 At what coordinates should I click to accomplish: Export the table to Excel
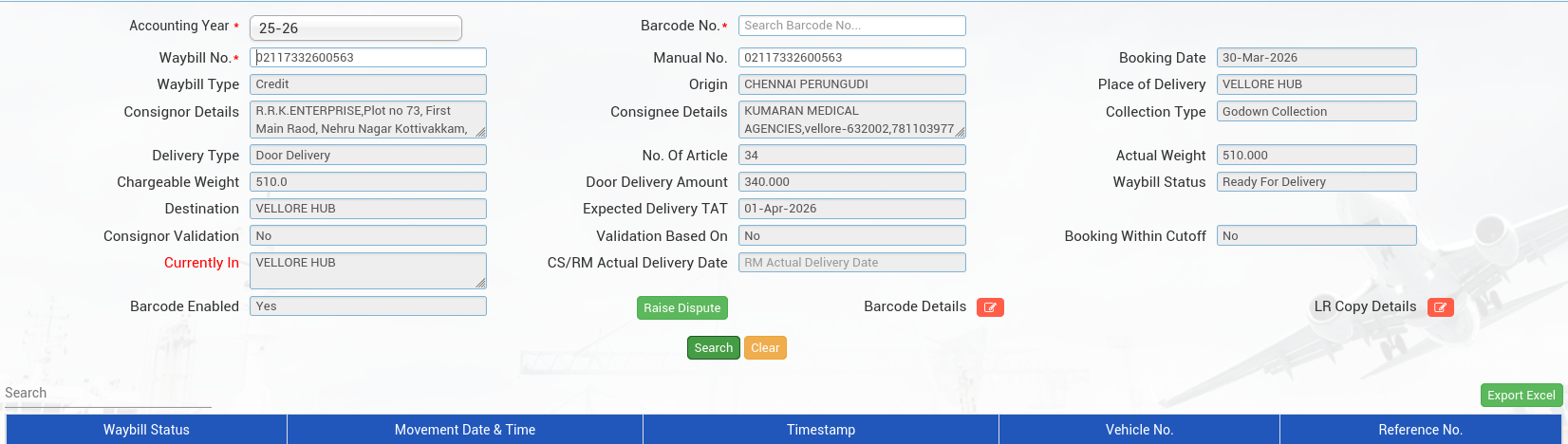1521,396
